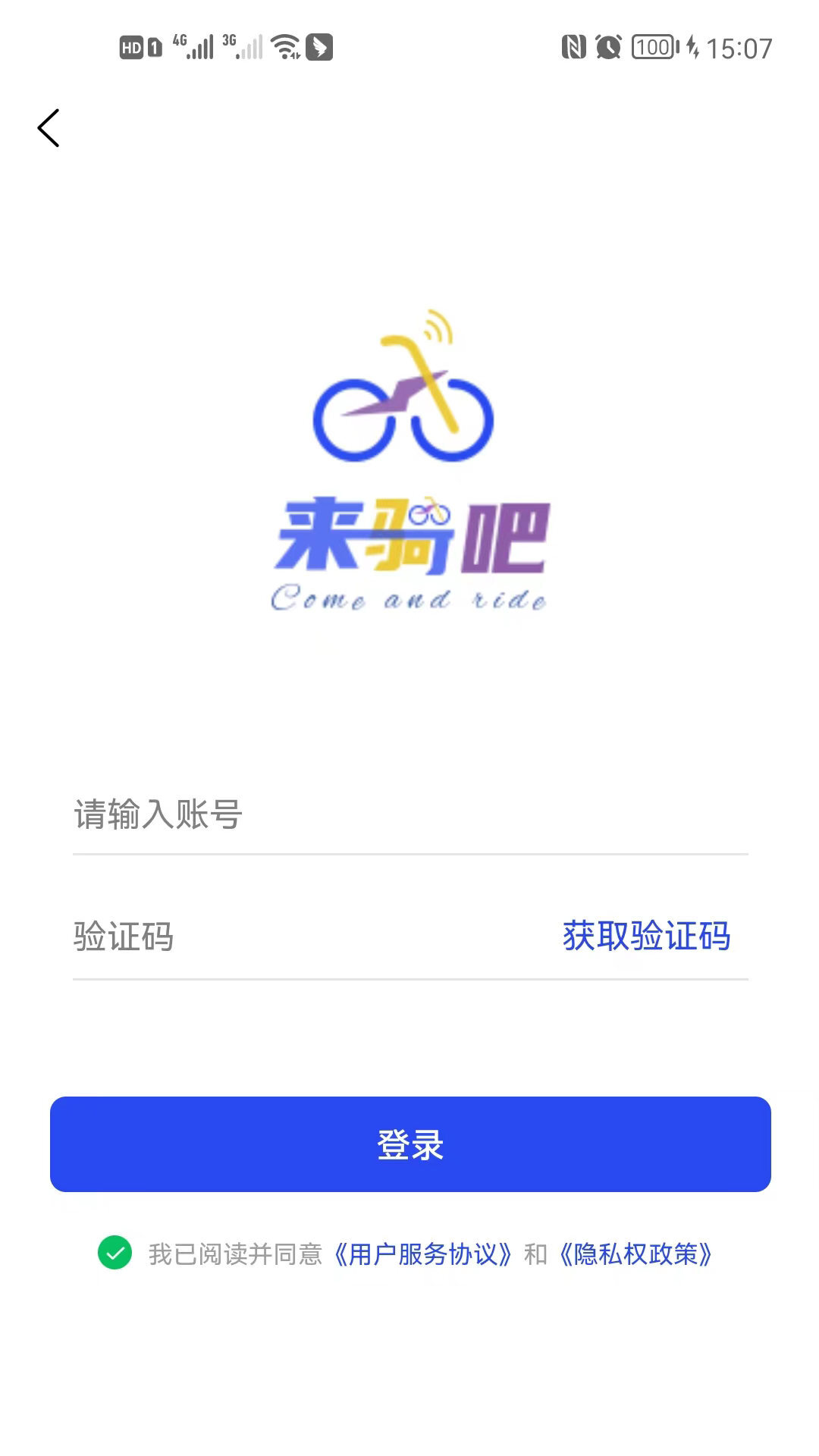Tap the 4G signal indicator
The image size is (819, 1456).
point(194,46)
